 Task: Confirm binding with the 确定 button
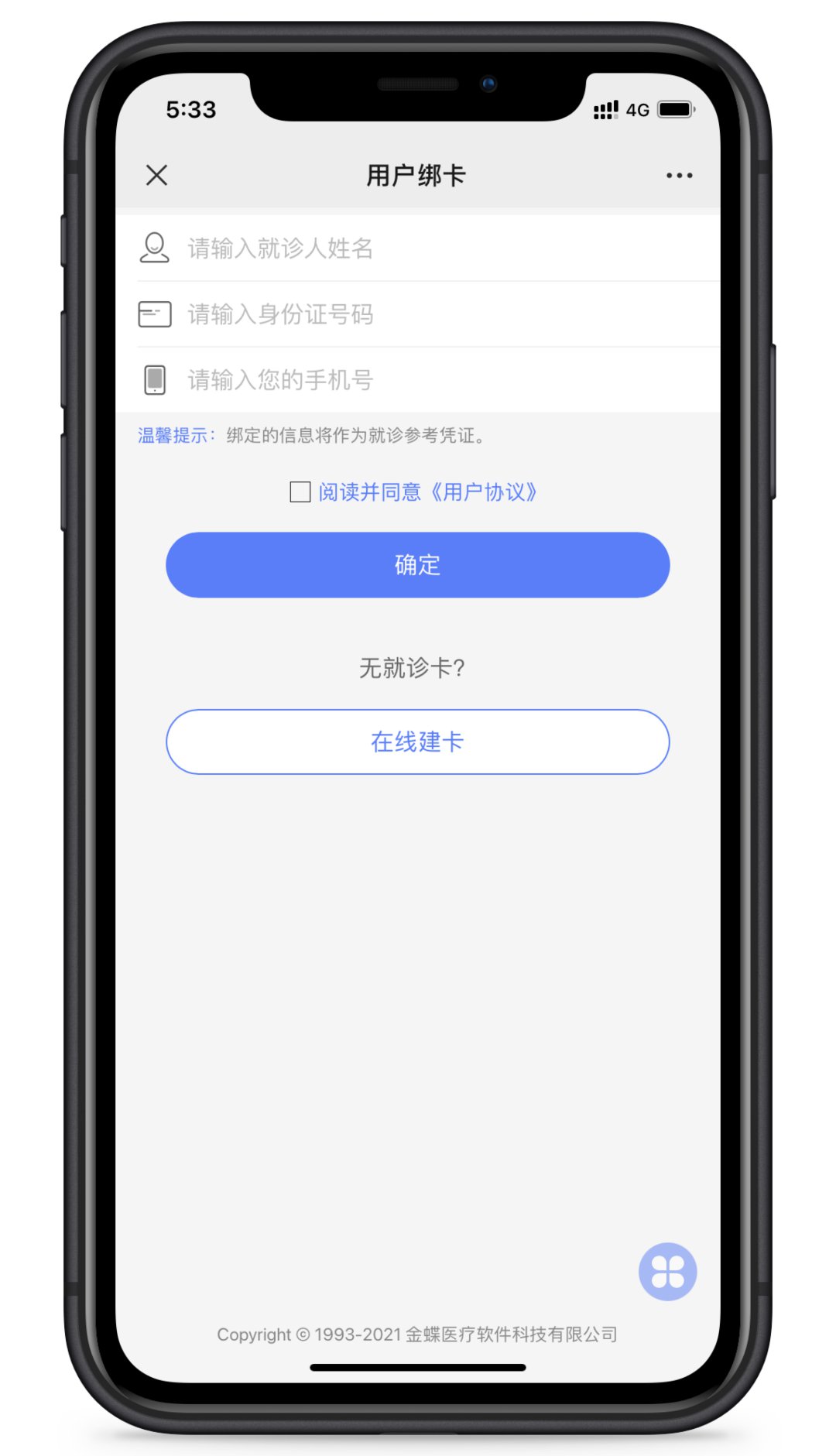click(x=417, y=565)
